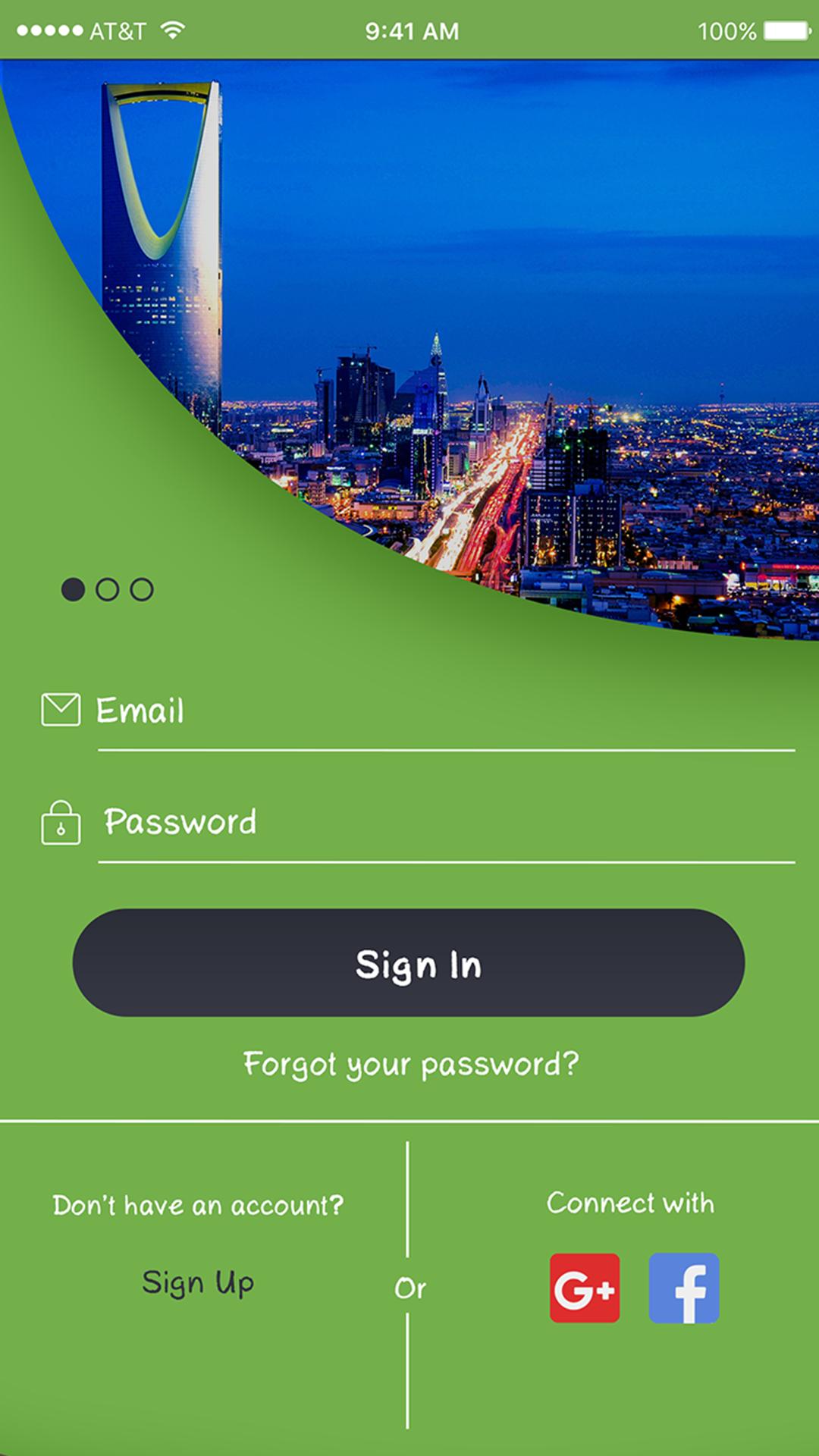
Task: Tap the Sign In button
Action: point(409,963)
